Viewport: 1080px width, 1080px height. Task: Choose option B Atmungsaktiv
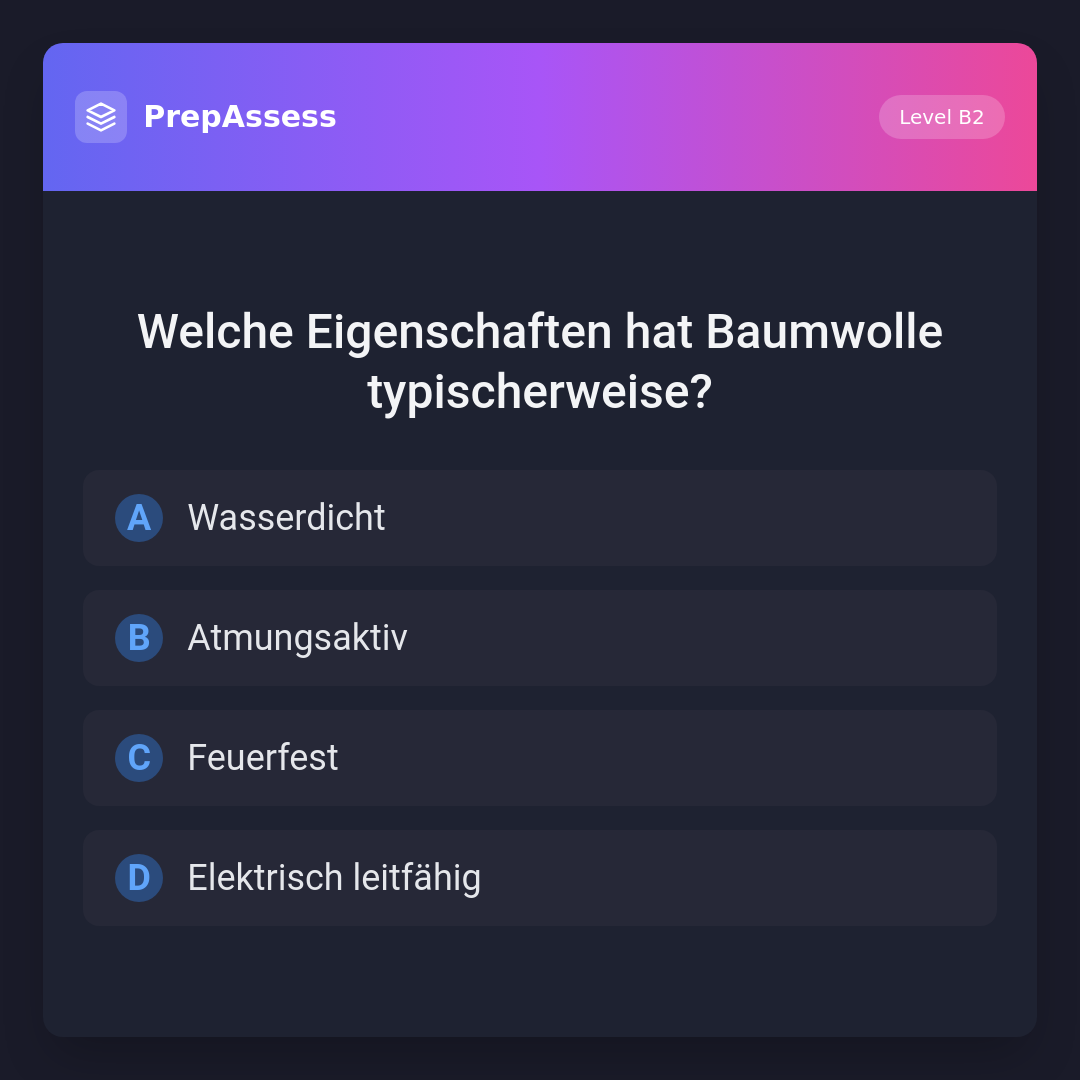click(x=540, y=638)
